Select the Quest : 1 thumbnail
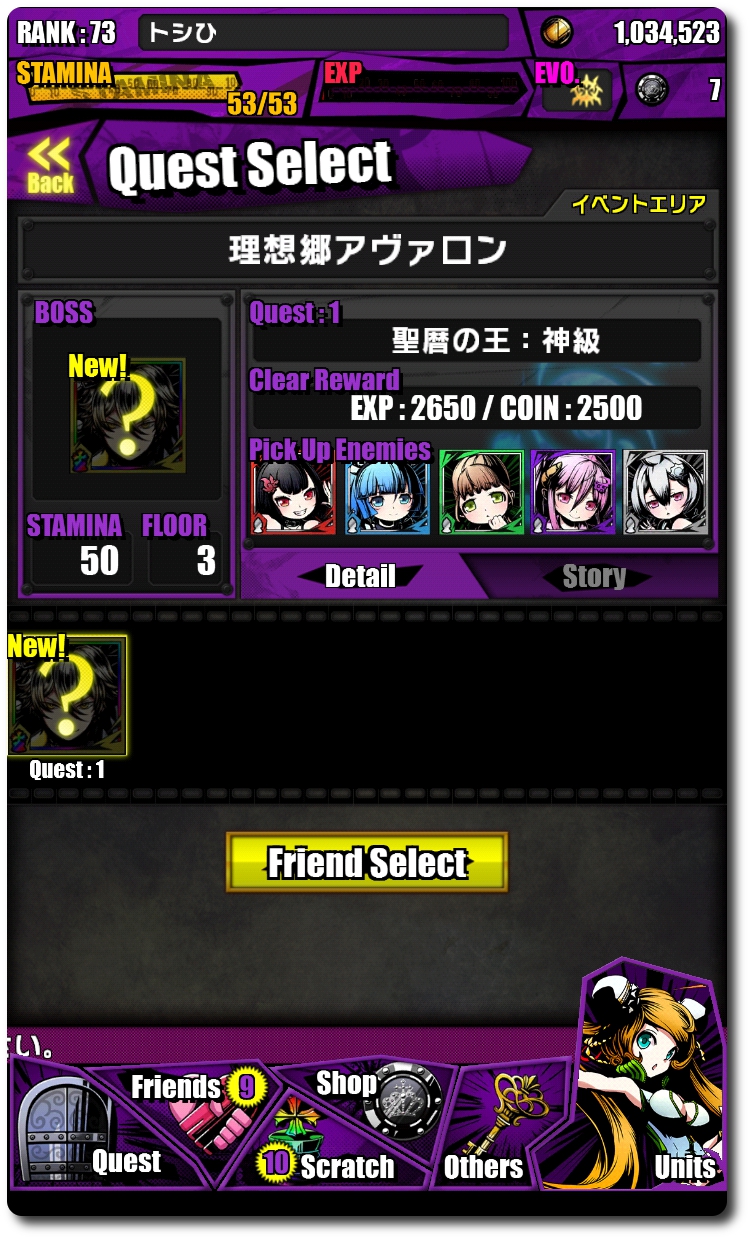 click(x=67, y=699)
